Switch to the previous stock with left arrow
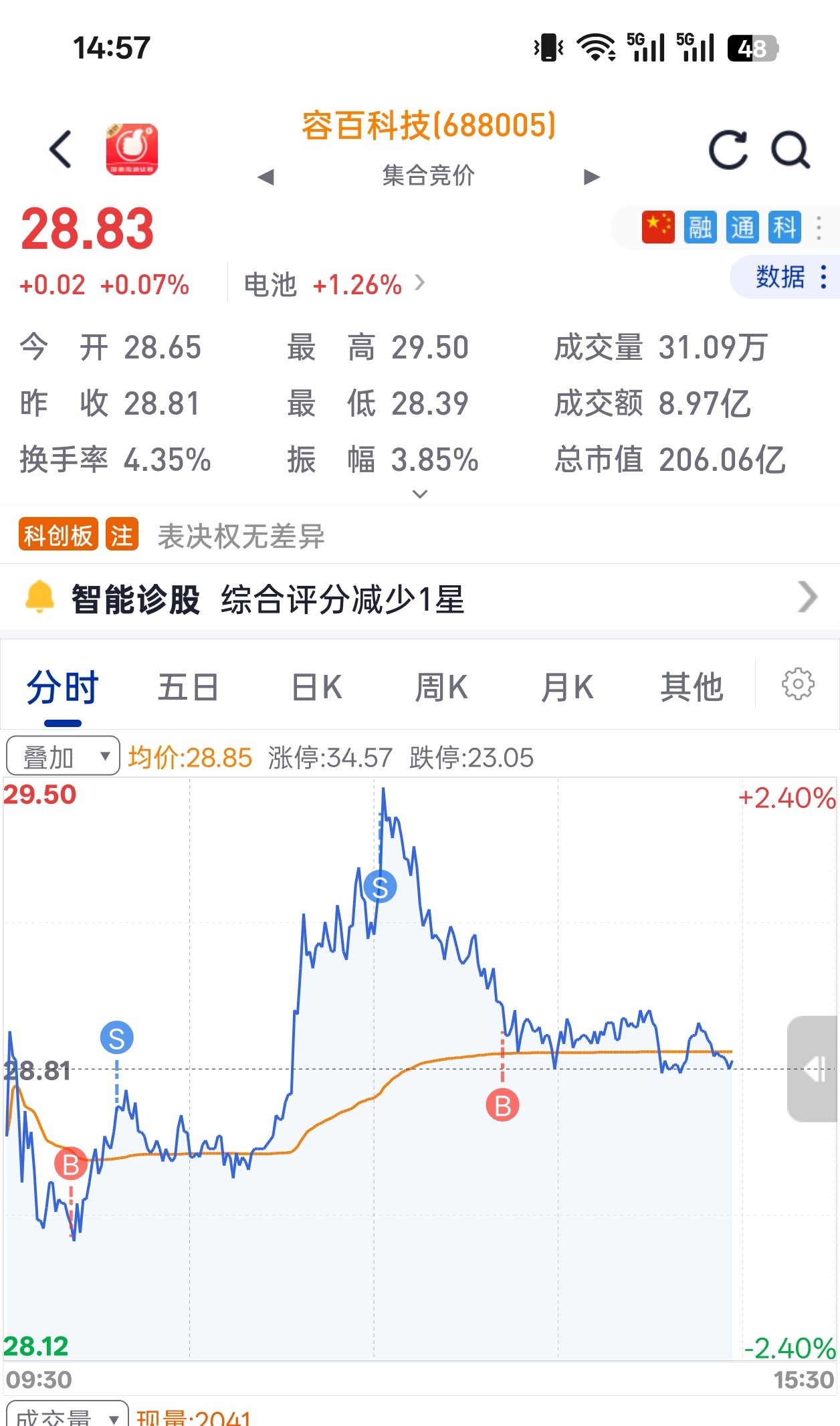 pos(266,177)
